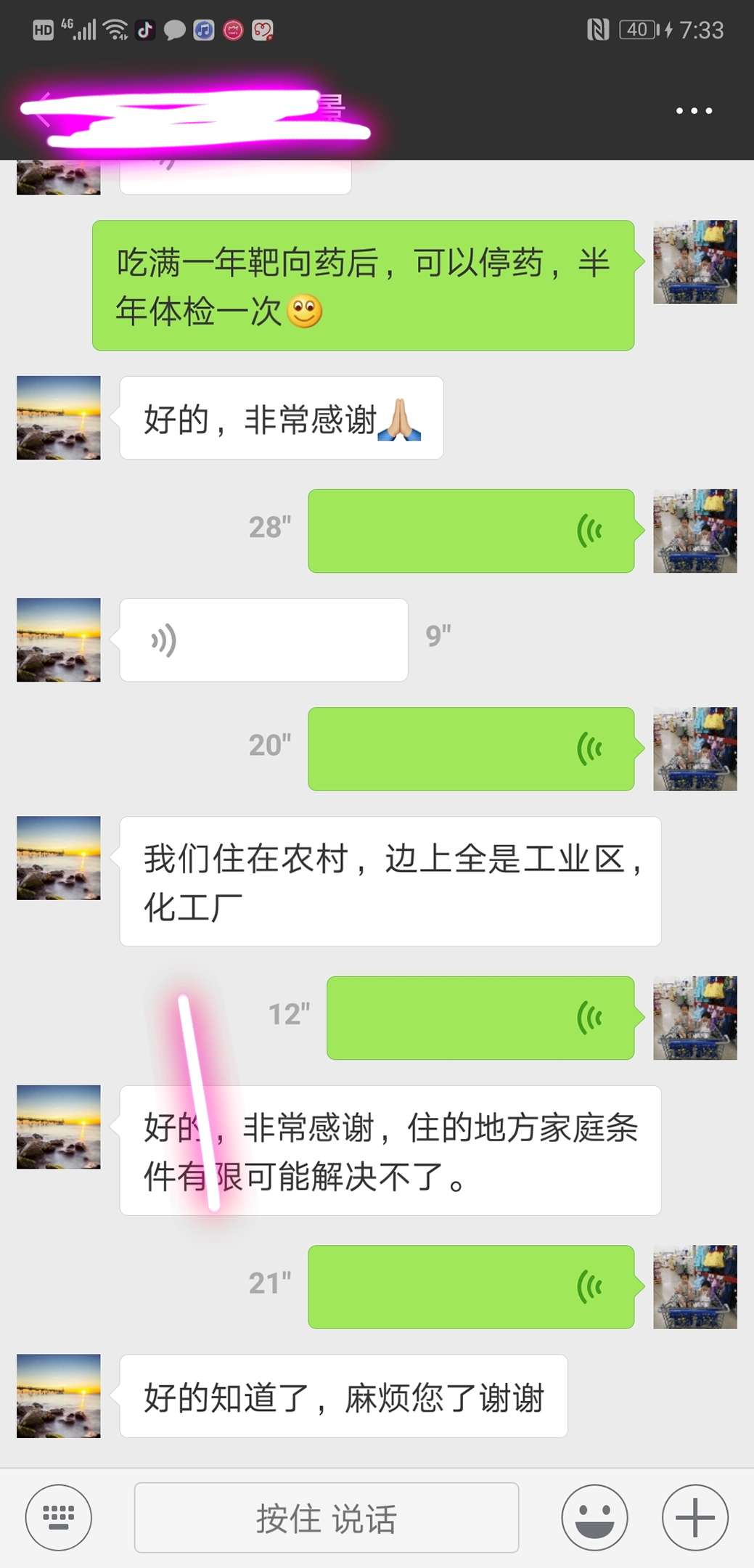
Task: Tap the back arrow to exit chat
Action: pyautogui.click(x=44, y=109)
